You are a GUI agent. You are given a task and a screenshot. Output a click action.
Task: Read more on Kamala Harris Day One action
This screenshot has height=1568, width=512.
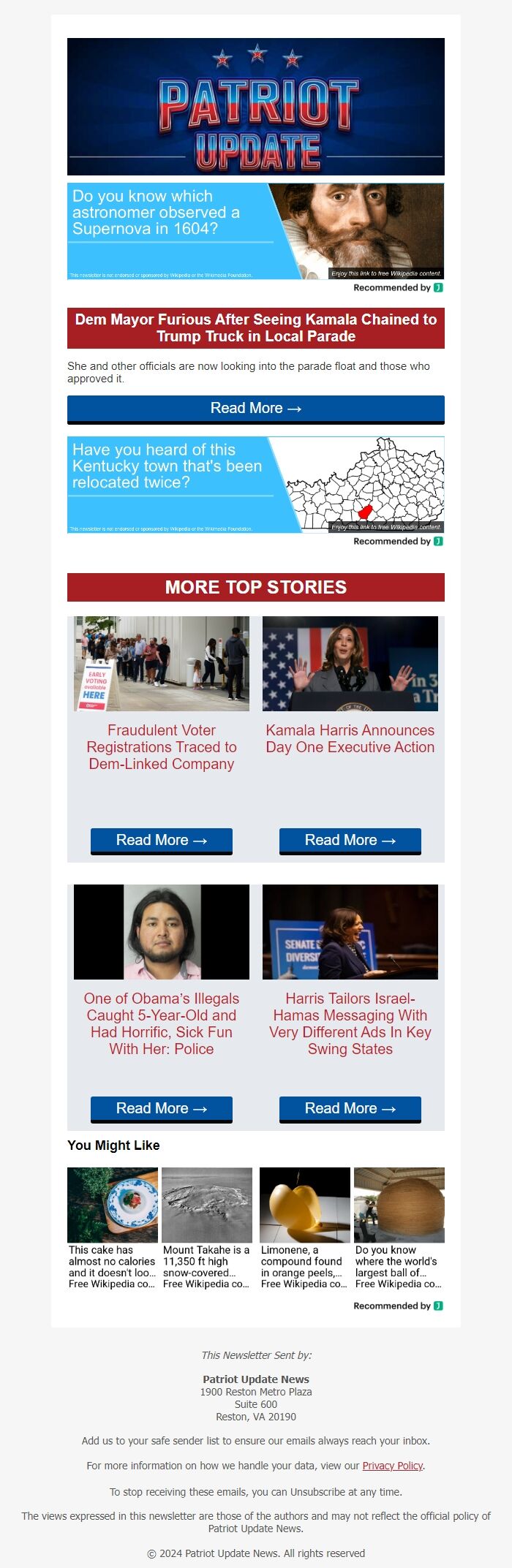point(350,841)
